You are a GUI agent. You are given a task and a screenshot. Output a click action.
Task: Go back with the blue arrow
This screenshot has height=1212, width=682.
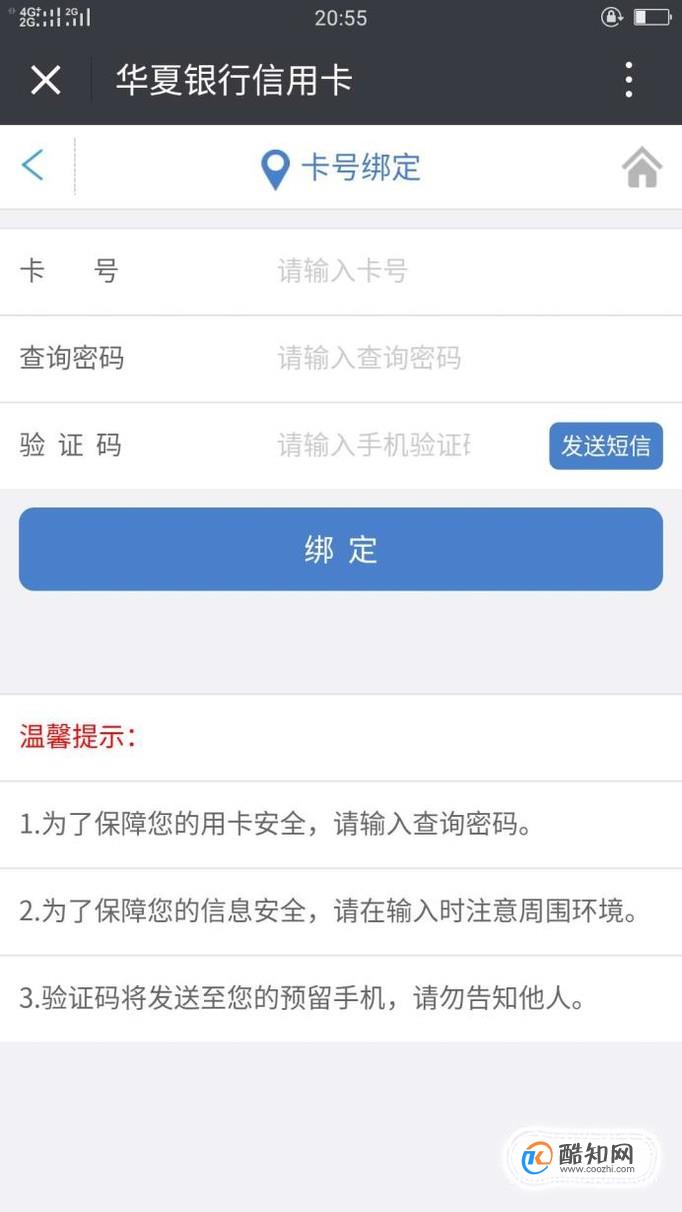[33, 165]
